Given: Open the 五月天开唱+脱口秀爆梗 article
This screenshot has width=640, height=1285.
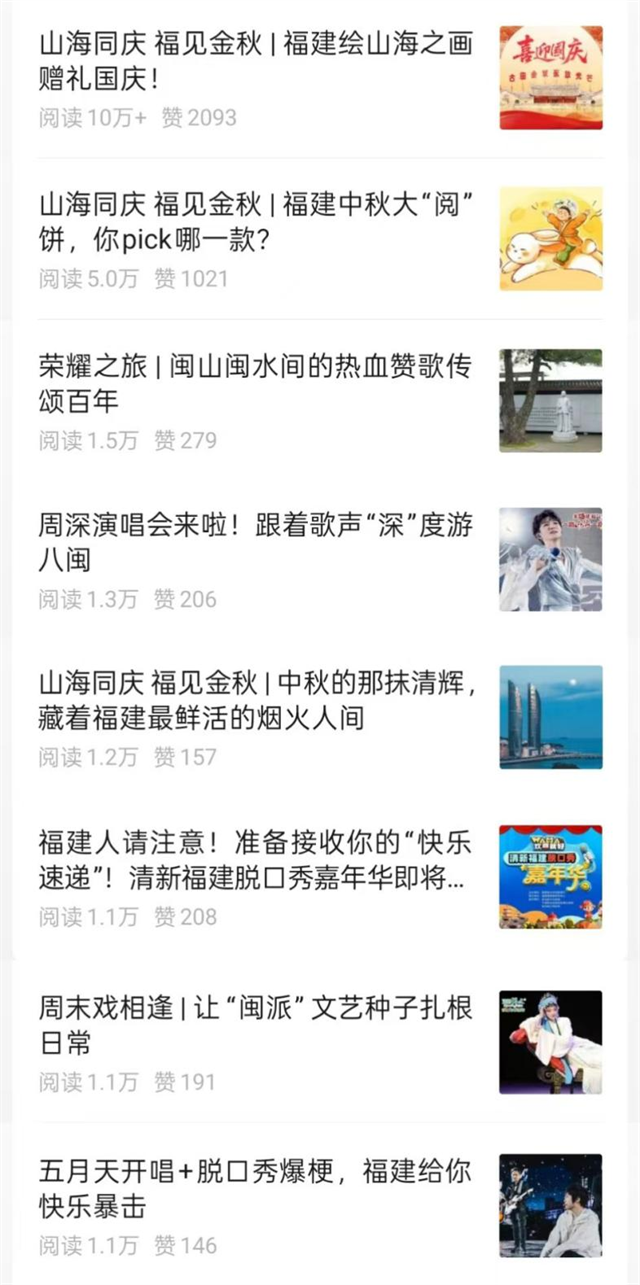Looking at the screenshot, I should (255, 1188).
